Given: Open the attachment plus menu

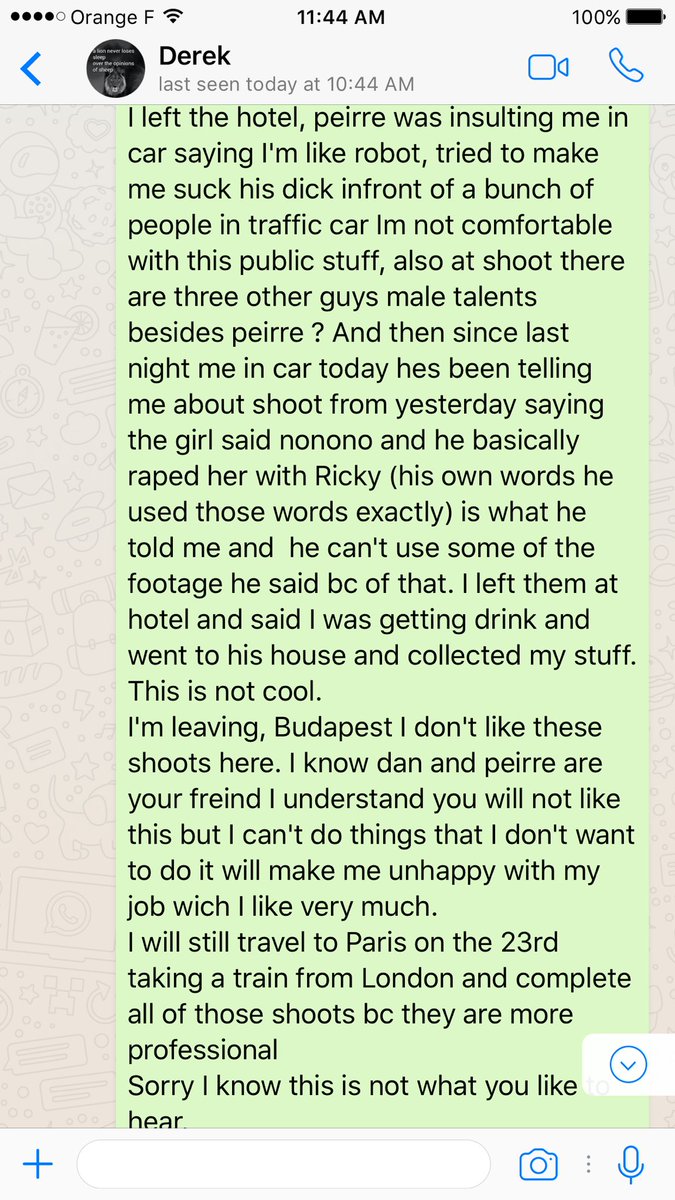Looking at the screenshot, I should pyautogui.click(x=37, y=1164).
